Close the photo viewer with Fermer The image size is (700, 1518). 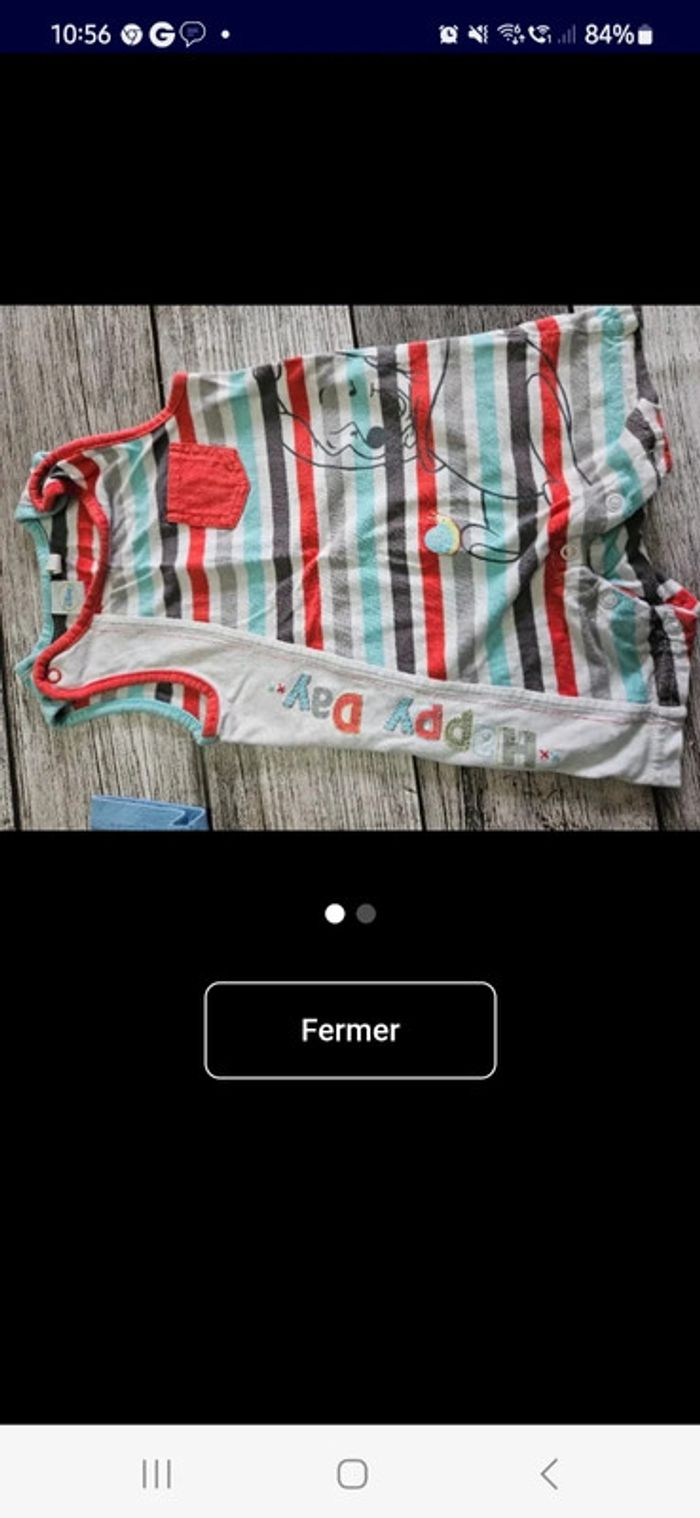(x=350, y=1030)
